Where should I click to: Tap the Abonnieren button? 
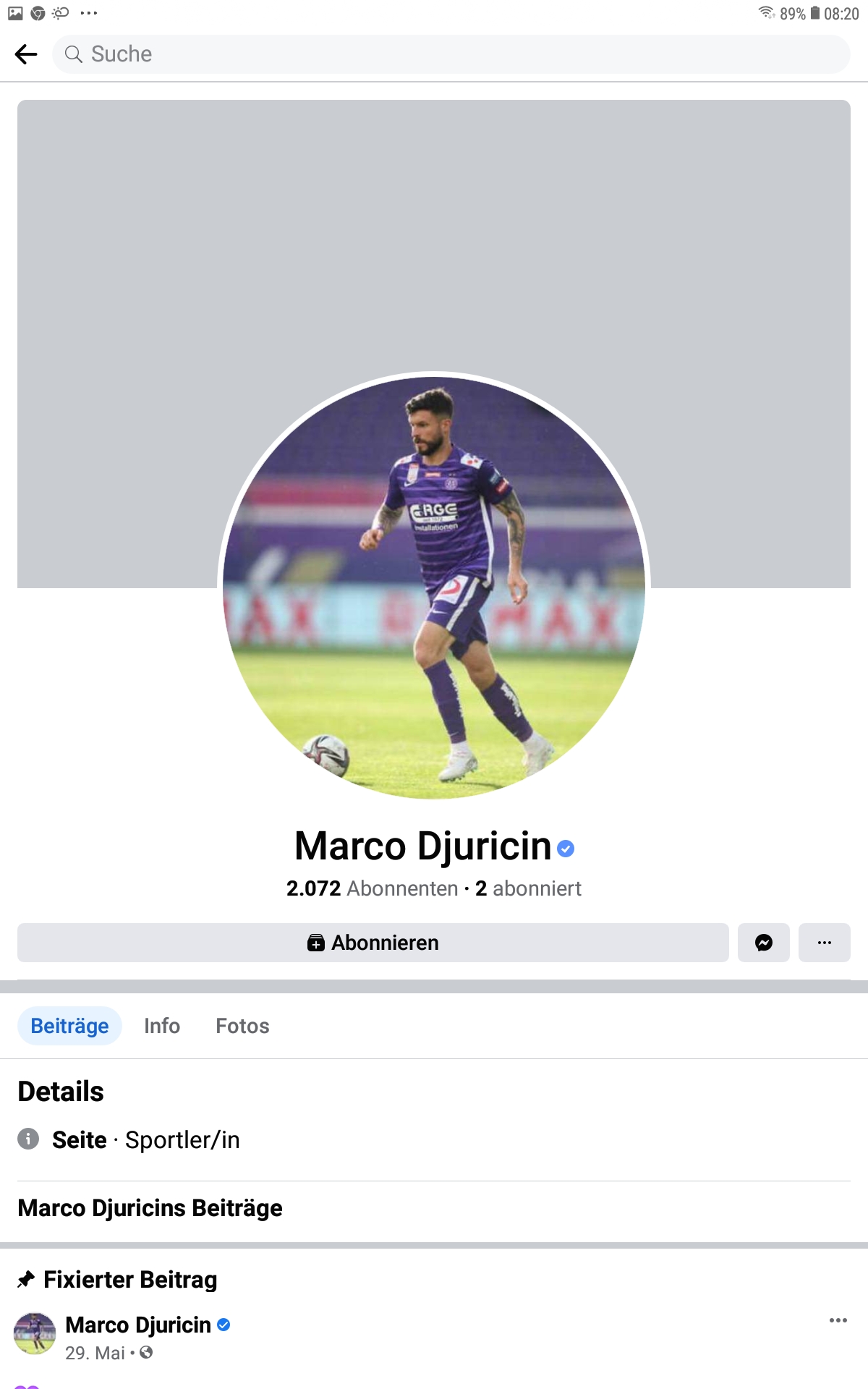point(373,943)
